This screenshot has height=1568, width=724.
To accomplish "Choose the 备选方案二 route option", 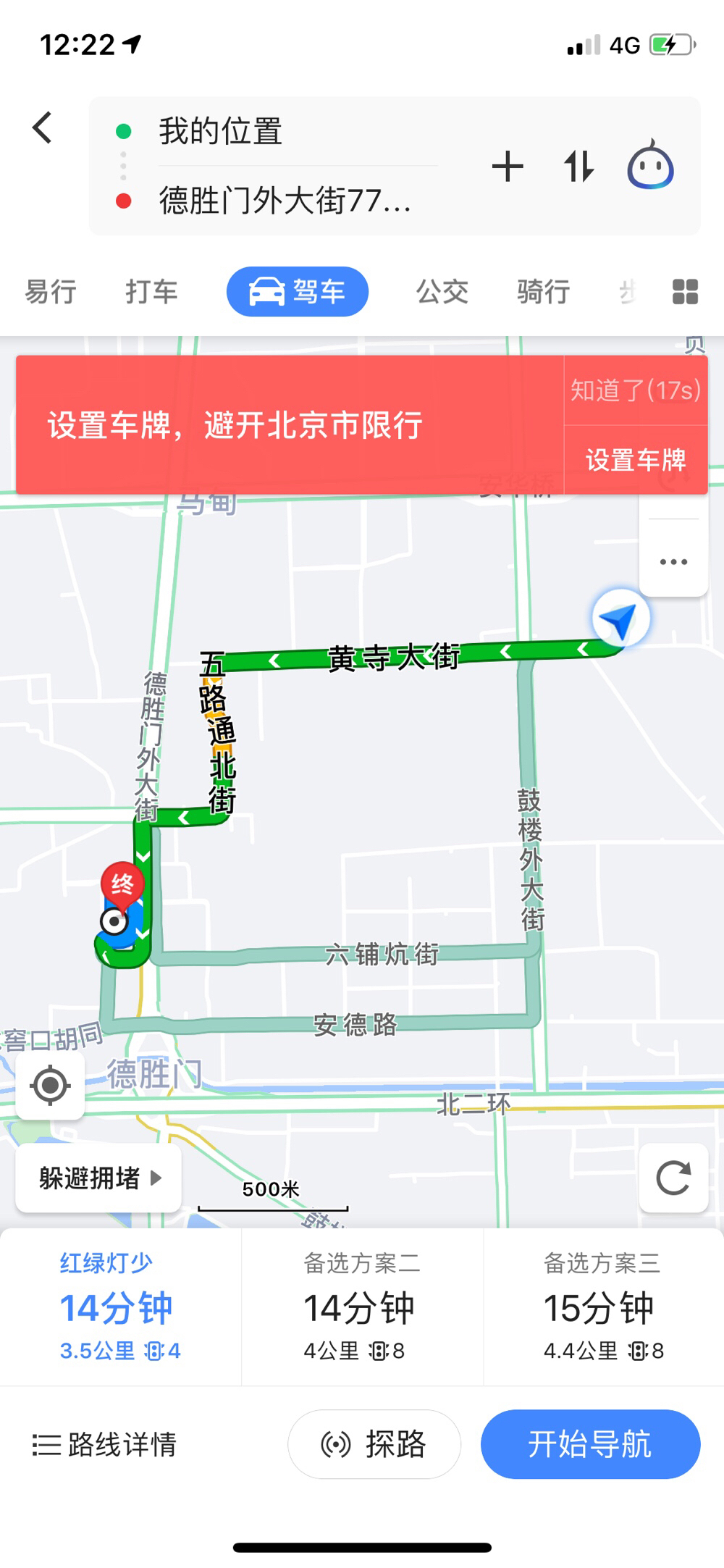I will coord(361,1307).
